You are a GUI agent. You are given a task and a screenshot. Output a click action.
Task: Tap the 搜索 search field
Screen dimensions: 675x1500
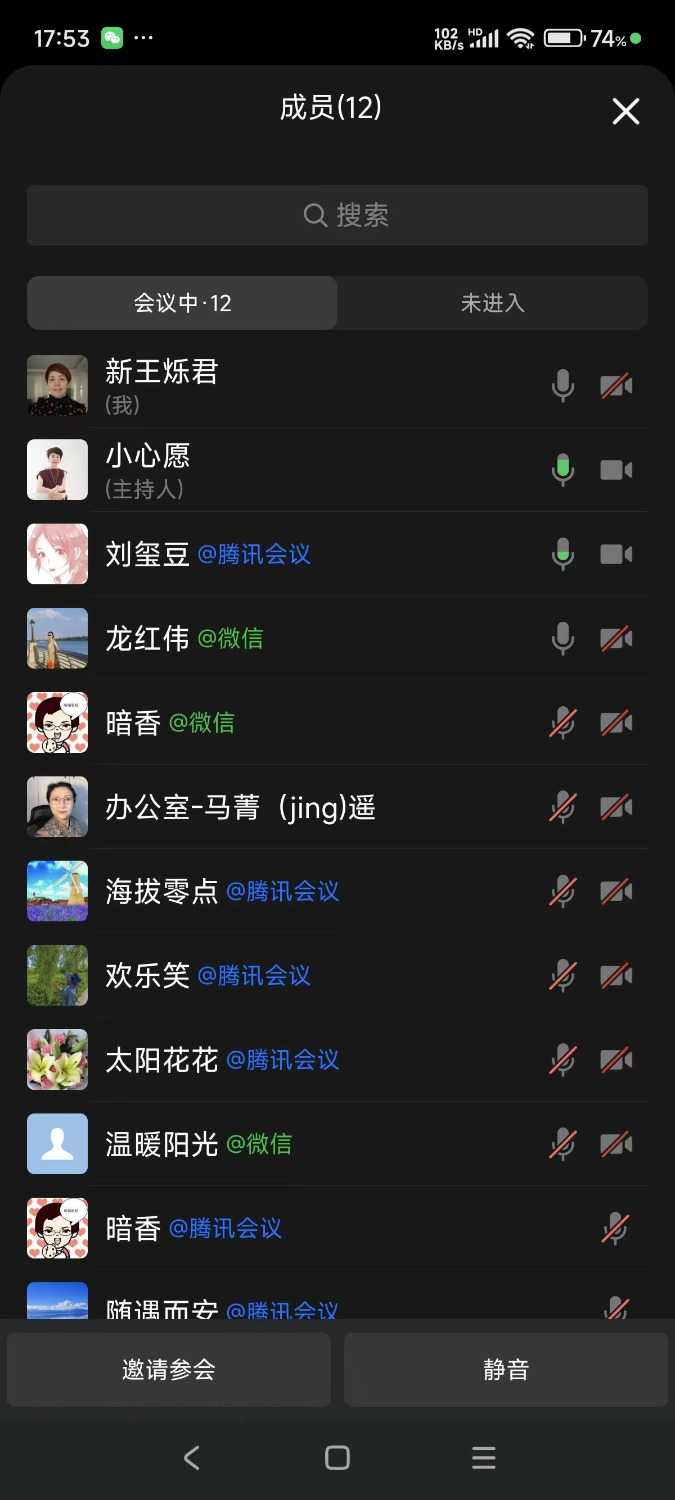[x=337, y=215]
